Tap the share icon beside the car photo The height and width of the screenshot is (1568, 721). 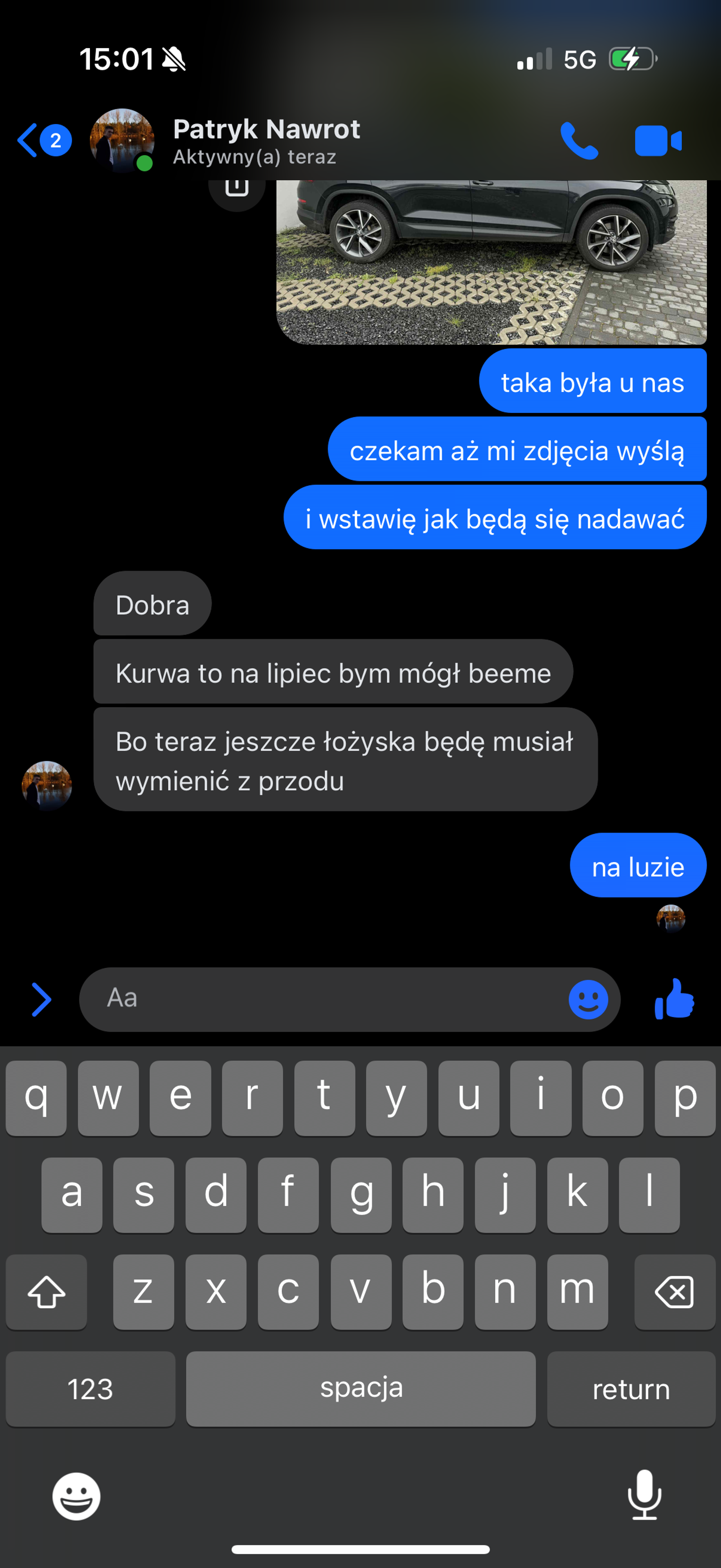click(237, 188)
